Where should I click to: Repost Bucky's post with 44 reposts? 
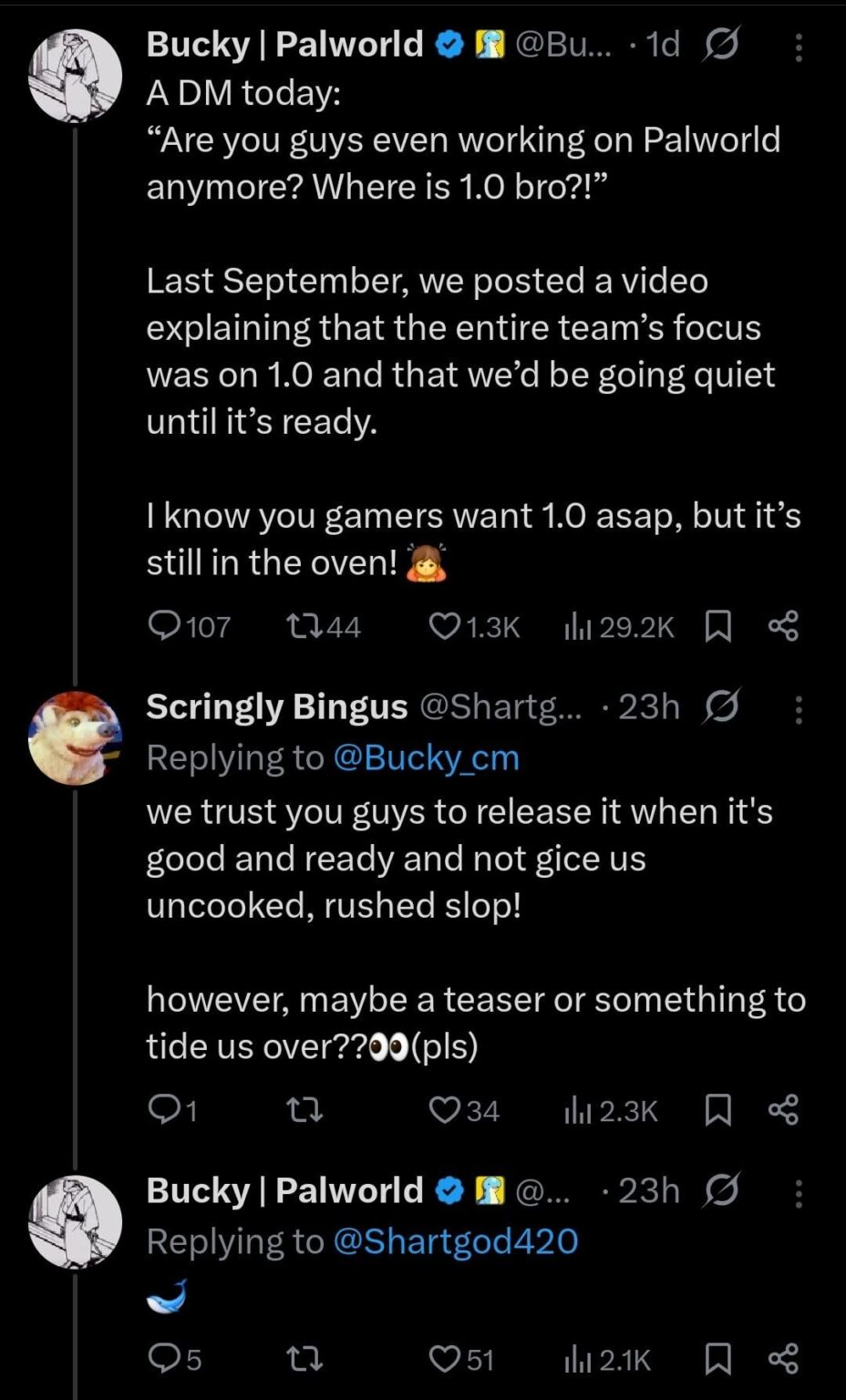303,625
